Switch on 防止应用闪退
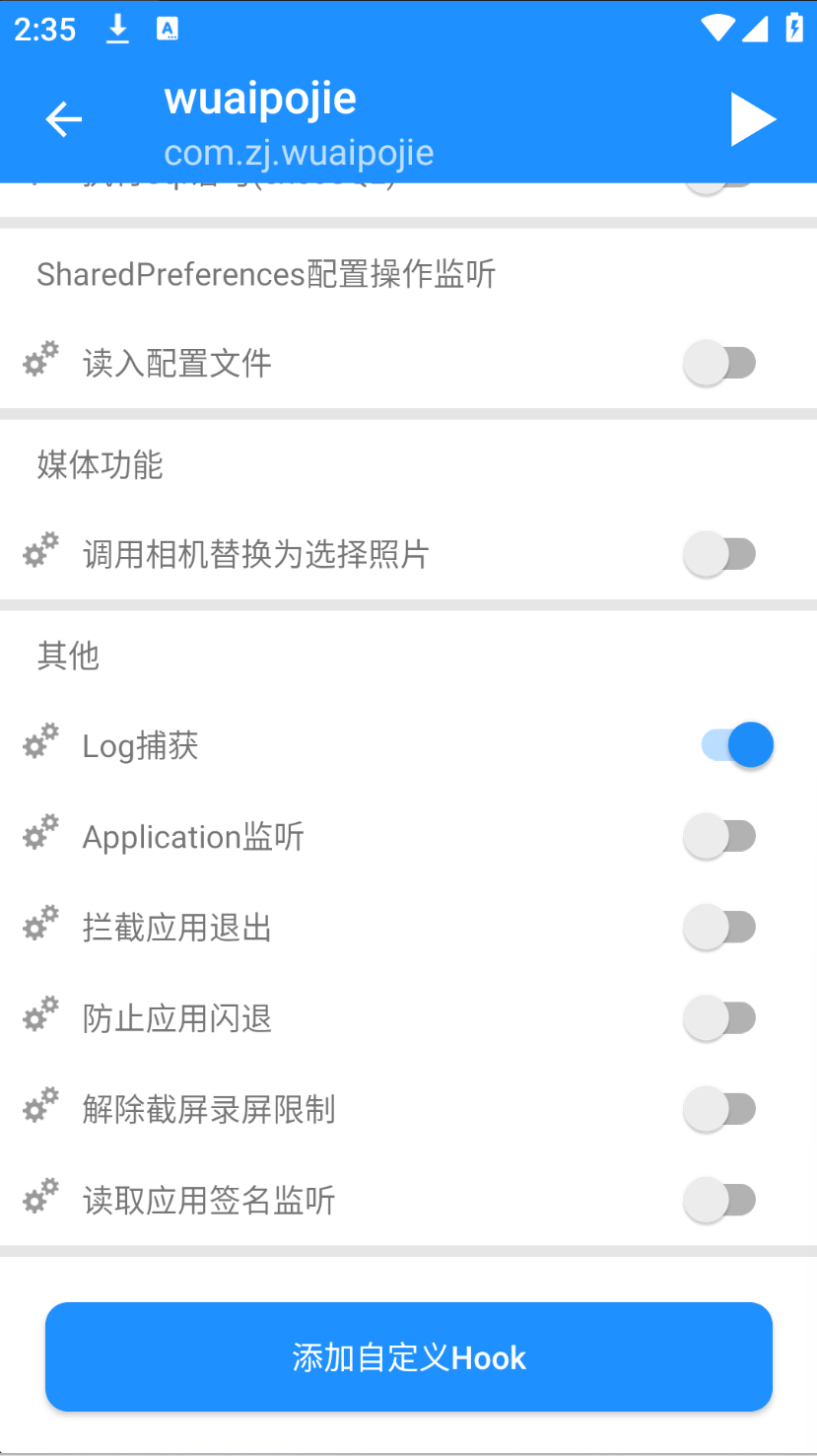Viewport: 817px width, 1456px height. pyautogui.click(x=720, y=1018)
